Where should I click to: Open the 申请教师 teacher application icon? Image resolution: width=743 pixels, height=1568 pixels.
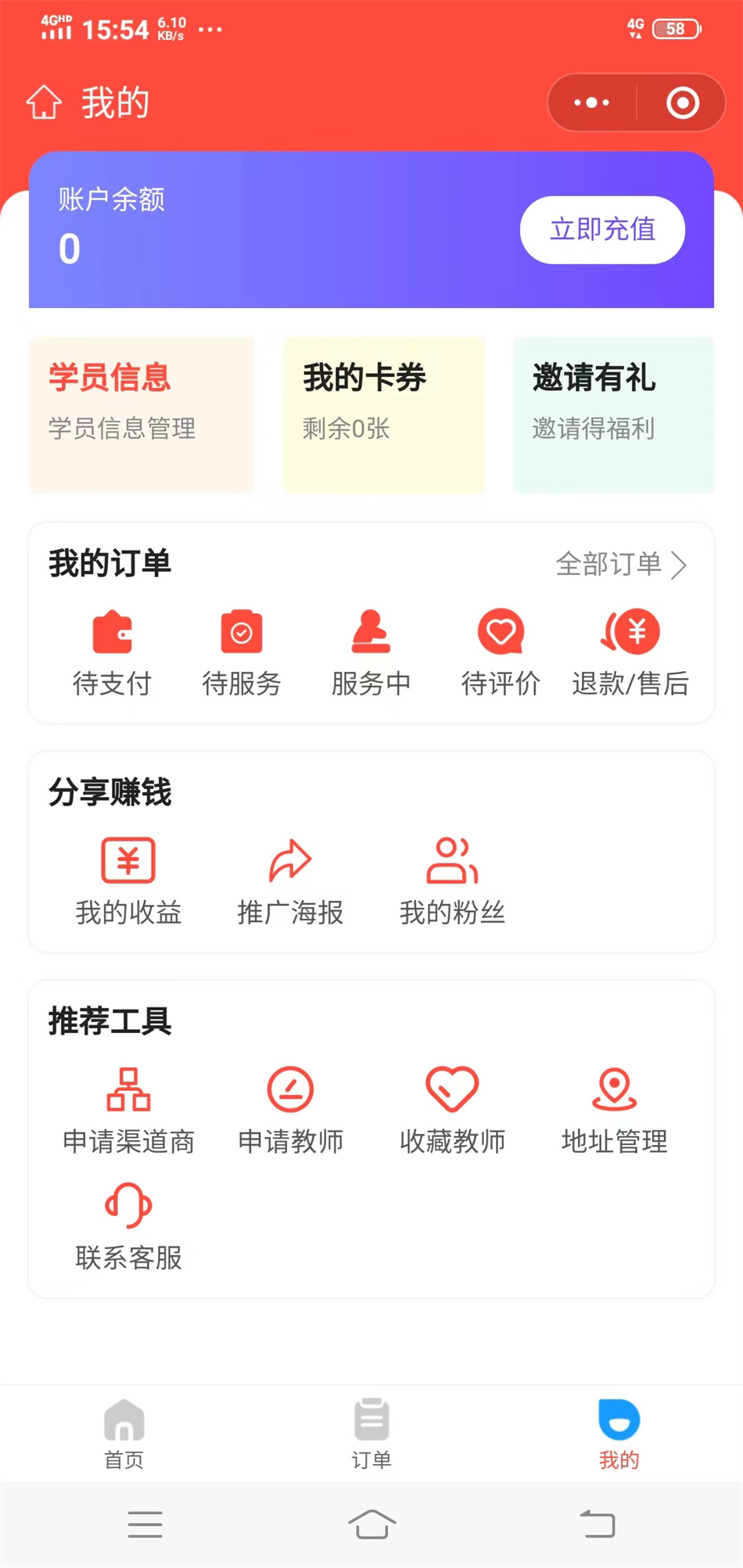pos(290,1089)
